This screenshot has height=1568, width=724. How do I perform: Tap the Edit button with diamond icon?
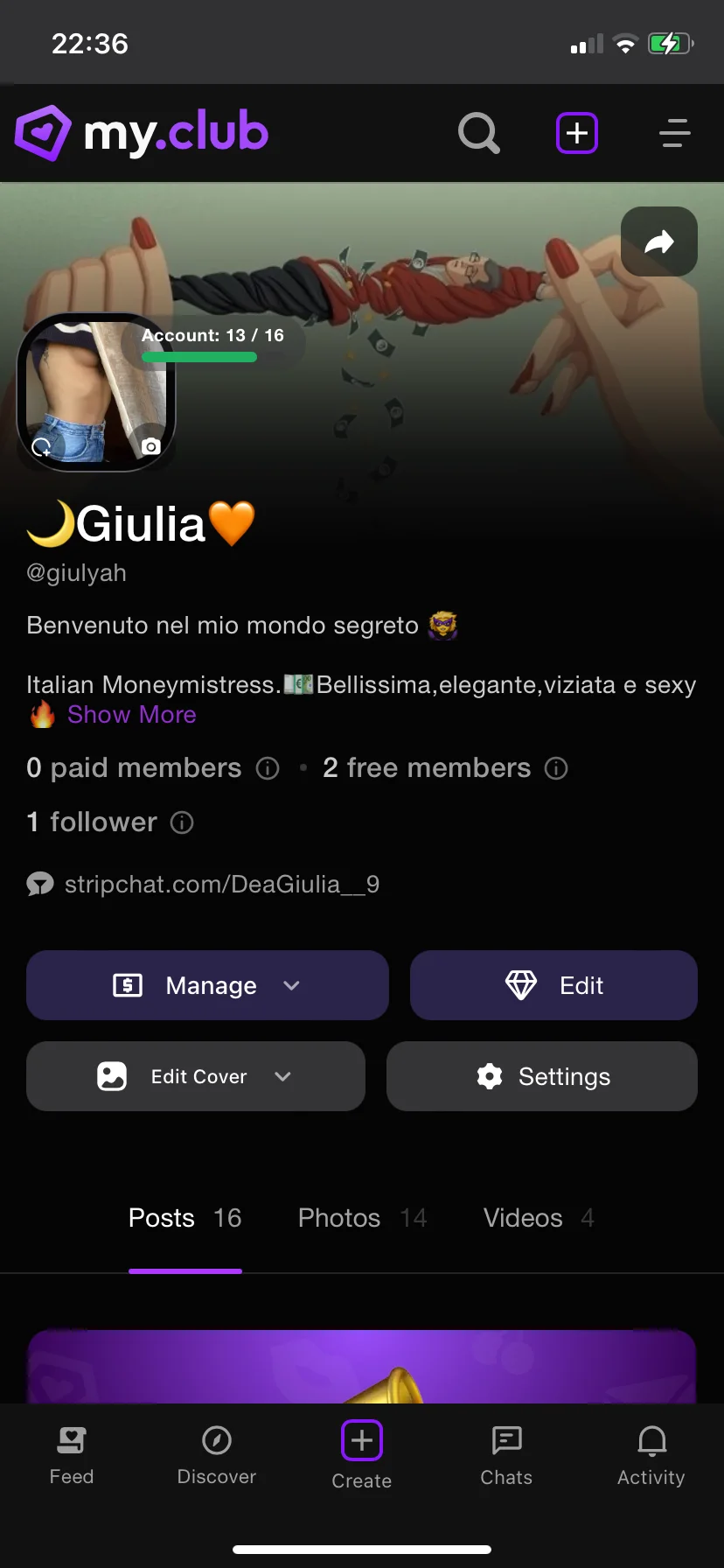point(553,985)
